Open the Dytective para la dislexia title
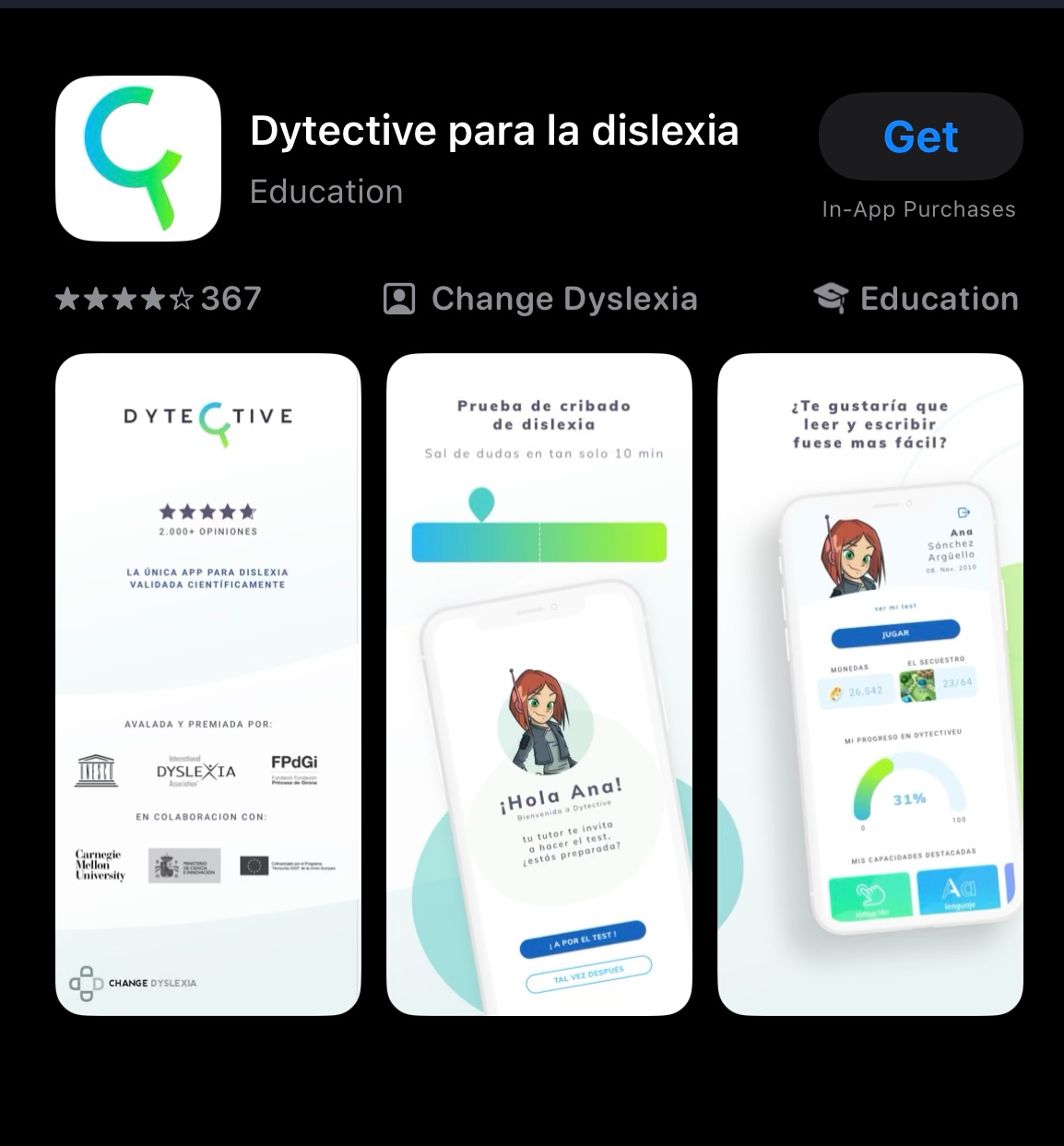The width and height of the screenshot is (1064, 1146). click(494, 131)
